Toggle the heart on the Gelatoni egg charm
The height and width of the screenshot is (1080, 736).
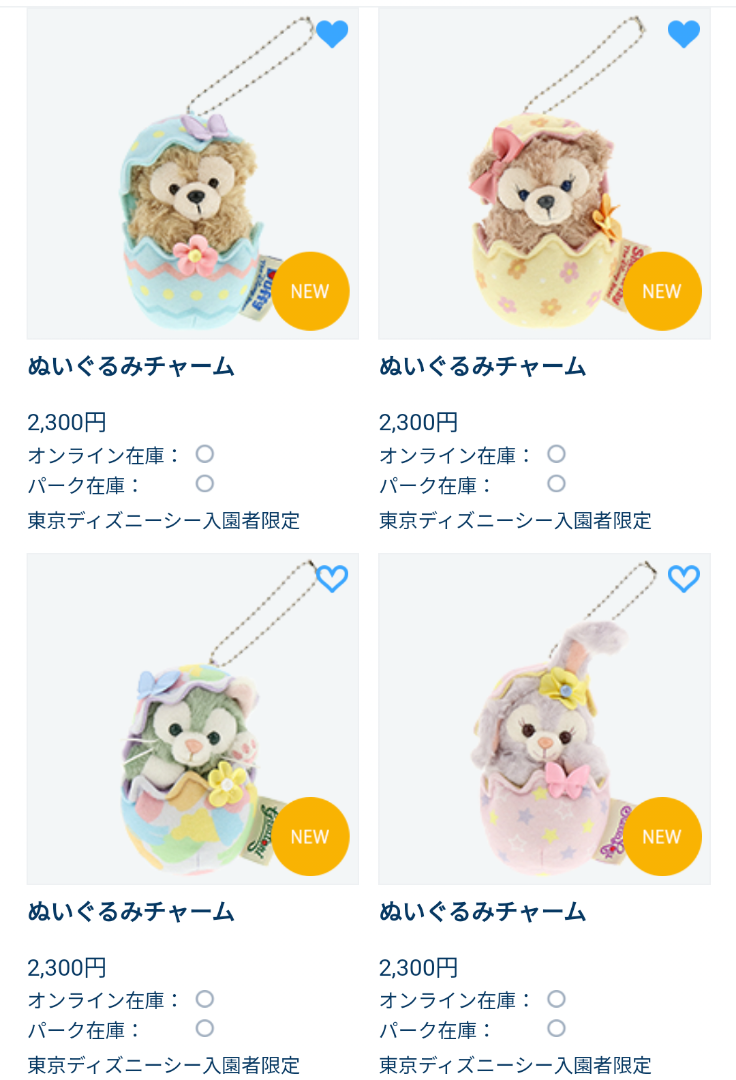pyautogui.click(x=331, y=579)
